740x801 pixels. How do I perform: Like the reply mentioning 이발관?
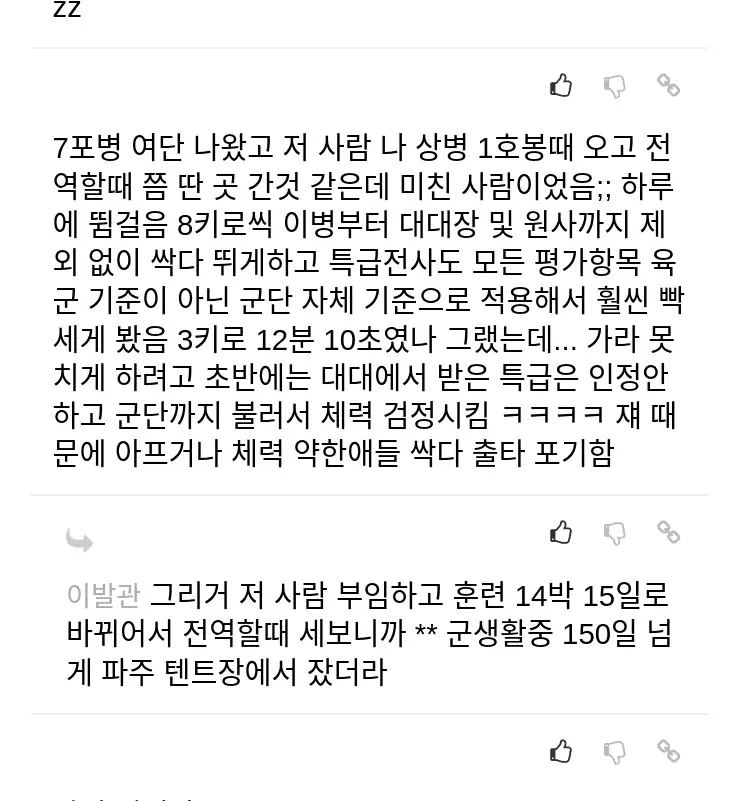(561, 751)
